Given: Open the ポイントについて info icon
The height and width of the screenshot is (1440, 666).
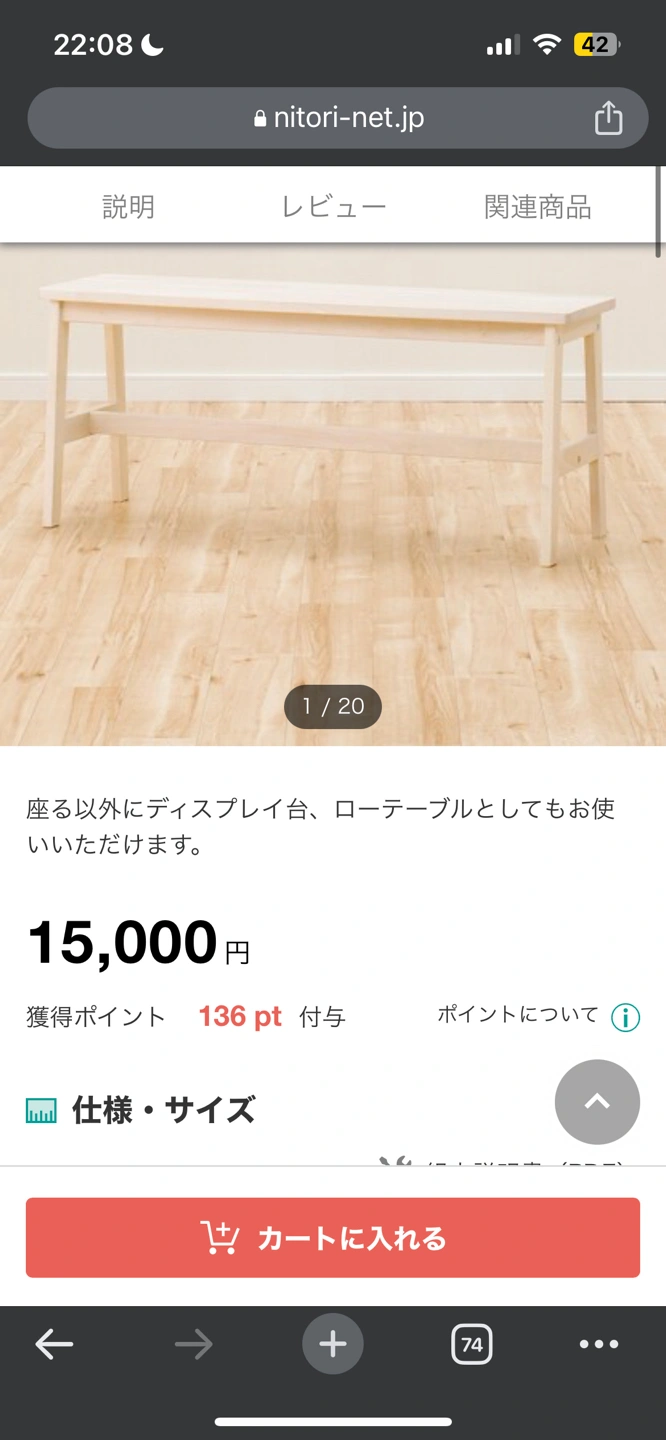Looking at the screenshot, I should pos(626,1018).
